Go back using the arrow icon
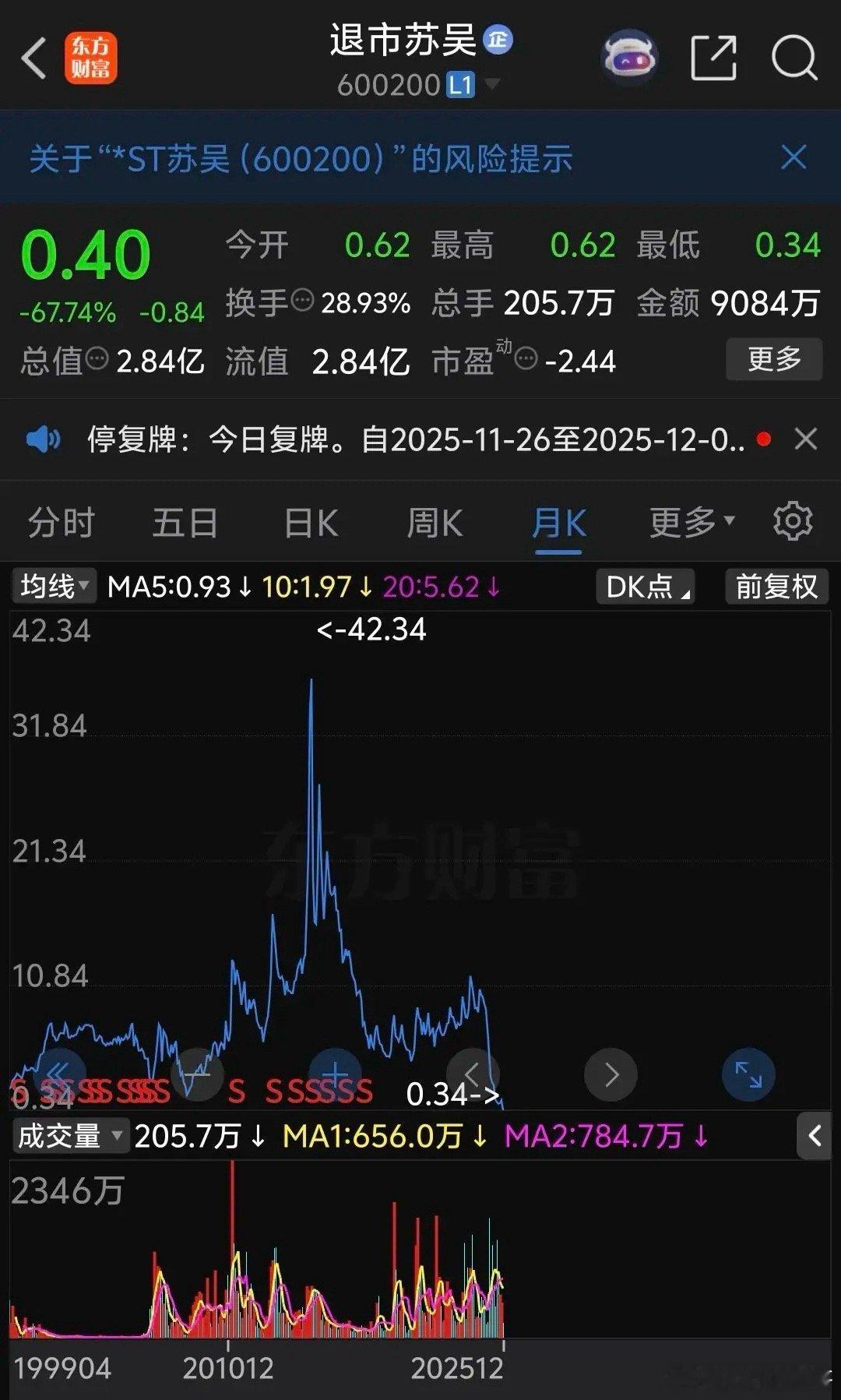The height and width of the screenshot is (1400, 841). (34, 58)
